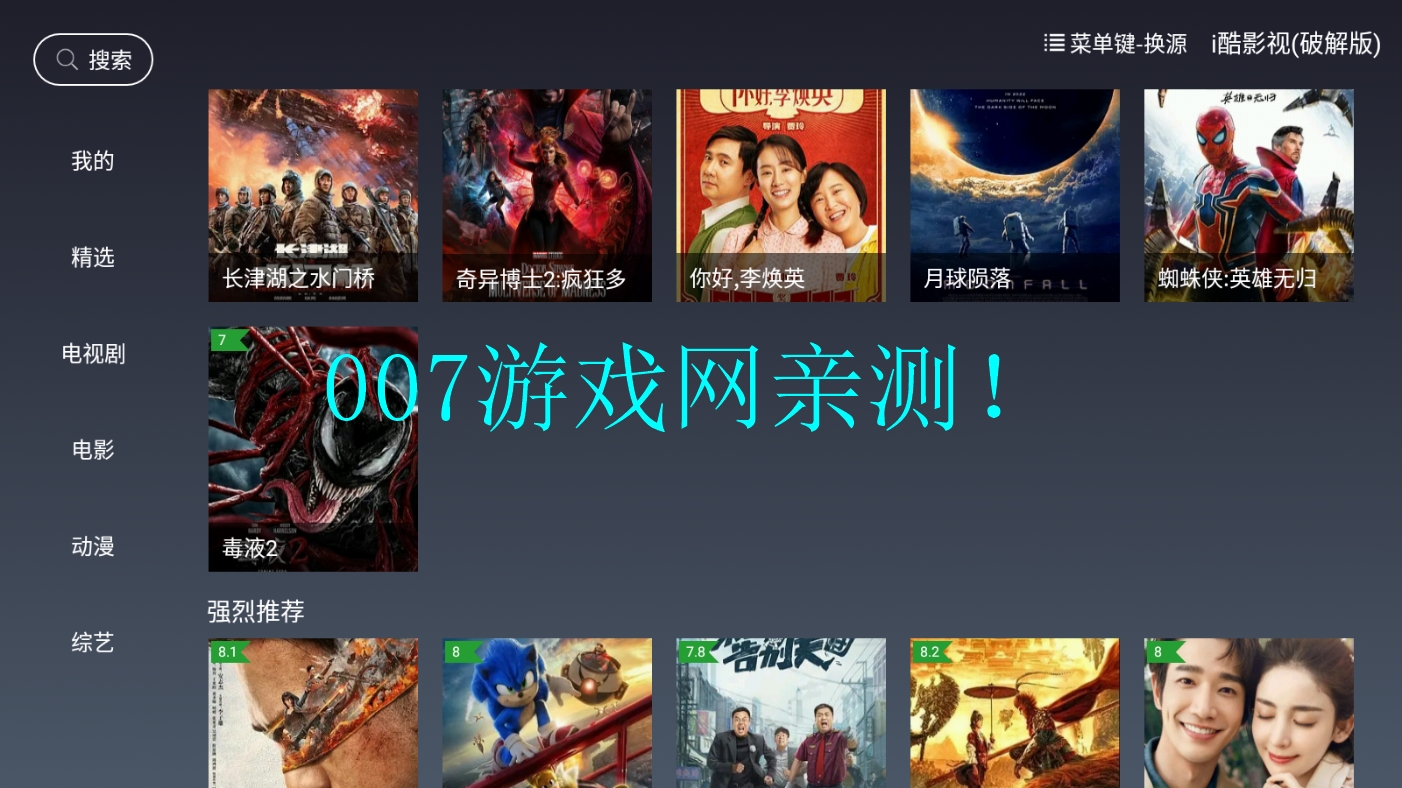Screen dimensions: 1402x788
Task: Open 蜘蛛侠:英雄无归 movie card
Action: click(1249, 195)
